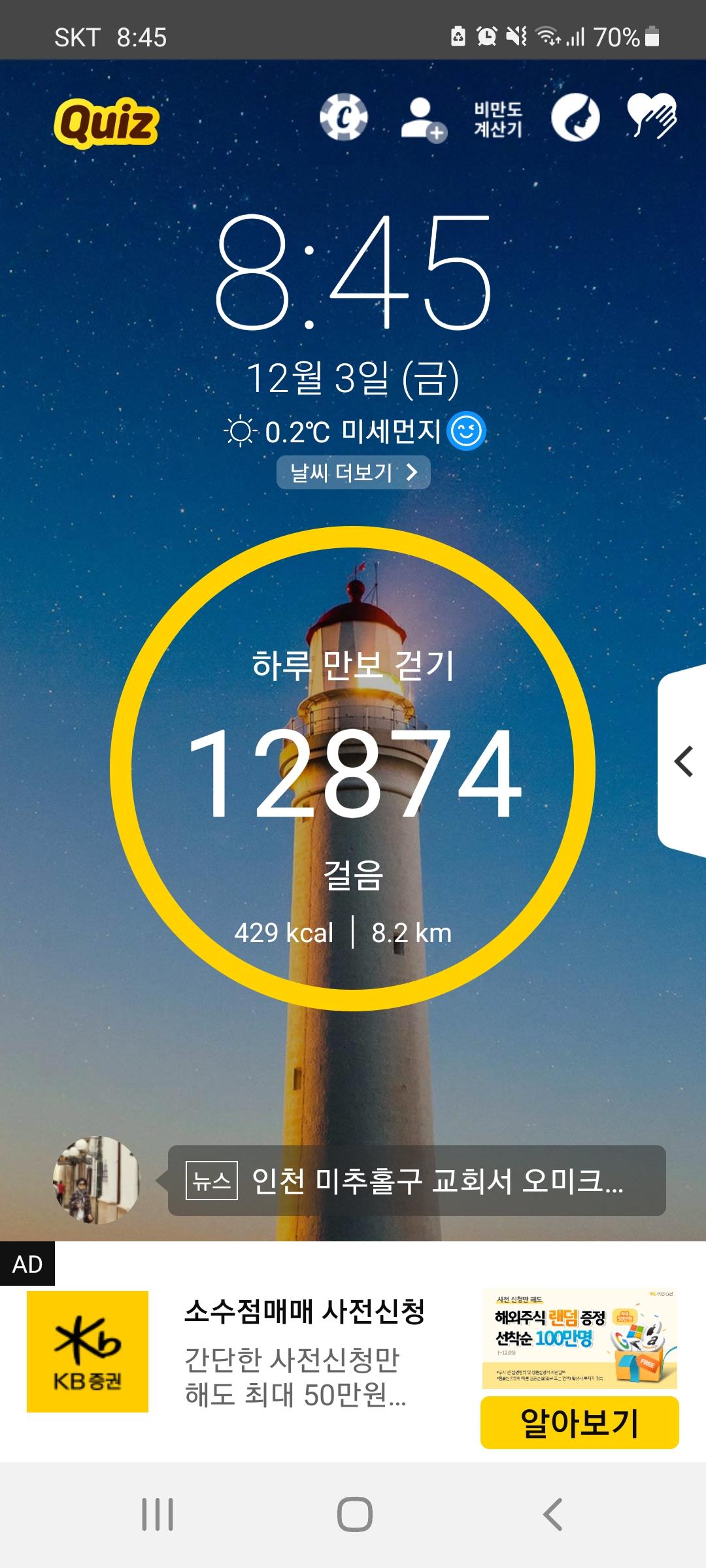Open the face profile icon
The width and height of the screenshot is (706, 1568).
tap(575, 118)
